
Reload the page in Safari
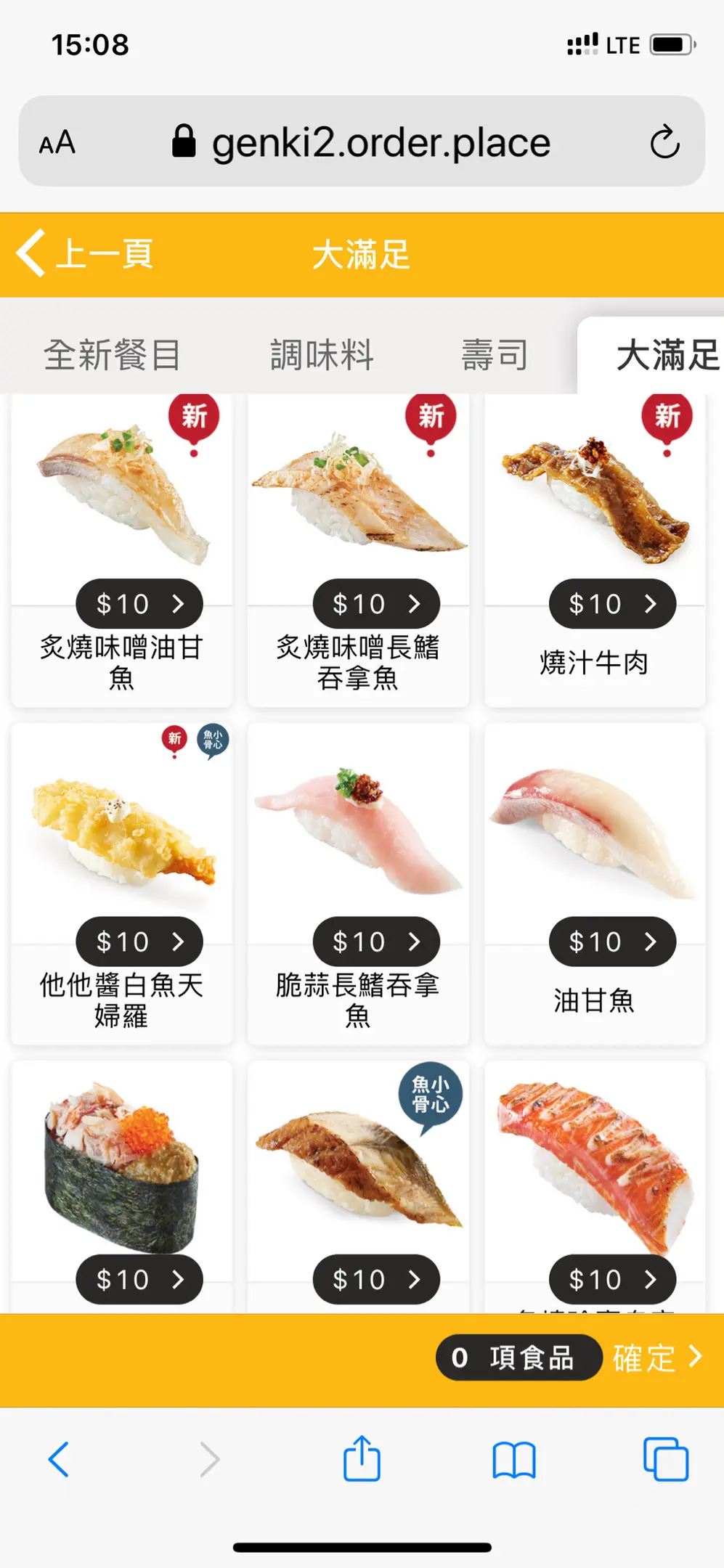[x=664, y=142]
